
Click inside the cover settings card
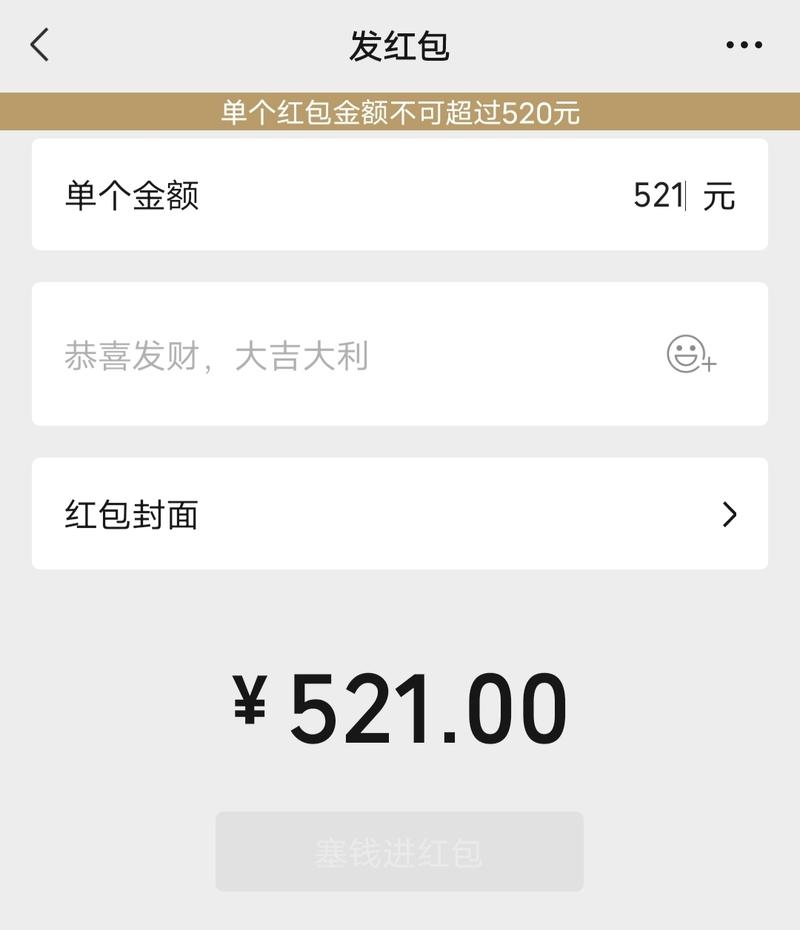tap(400, 515)
